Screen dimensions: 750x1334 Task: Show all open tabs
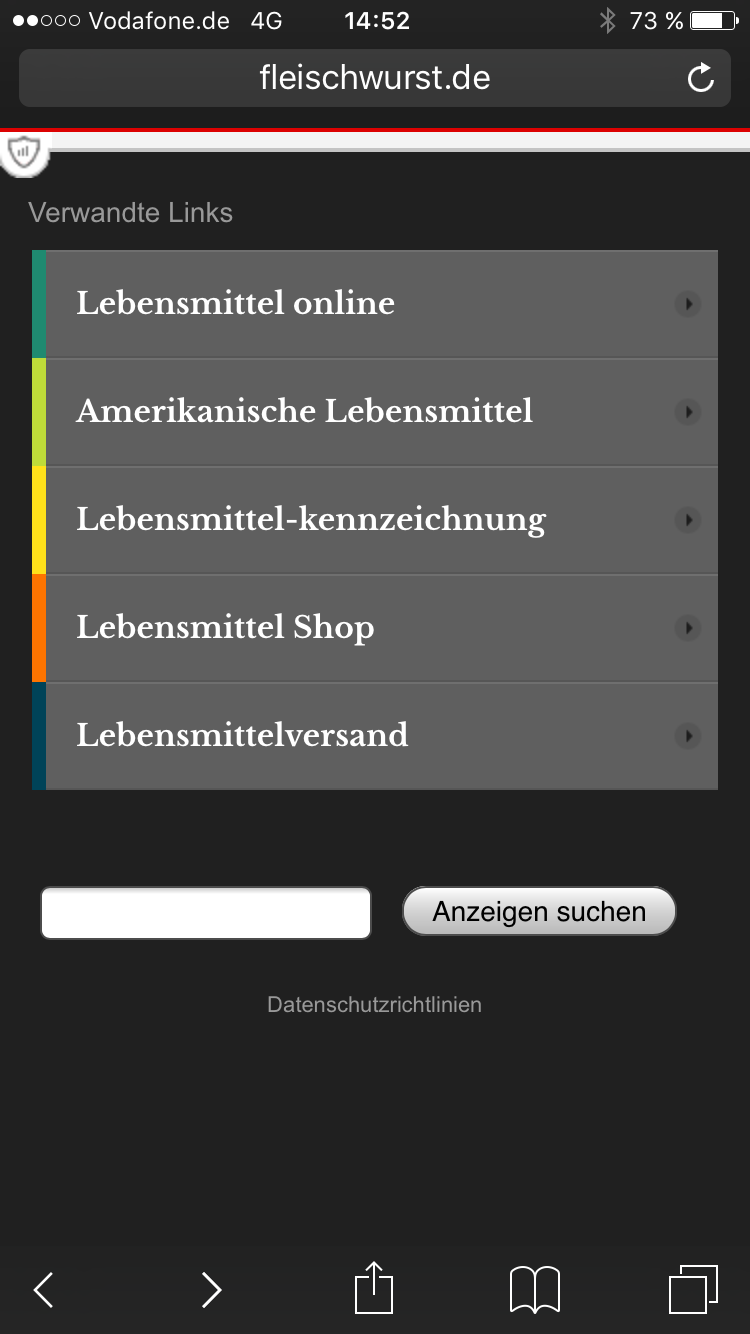point(693,1290)
